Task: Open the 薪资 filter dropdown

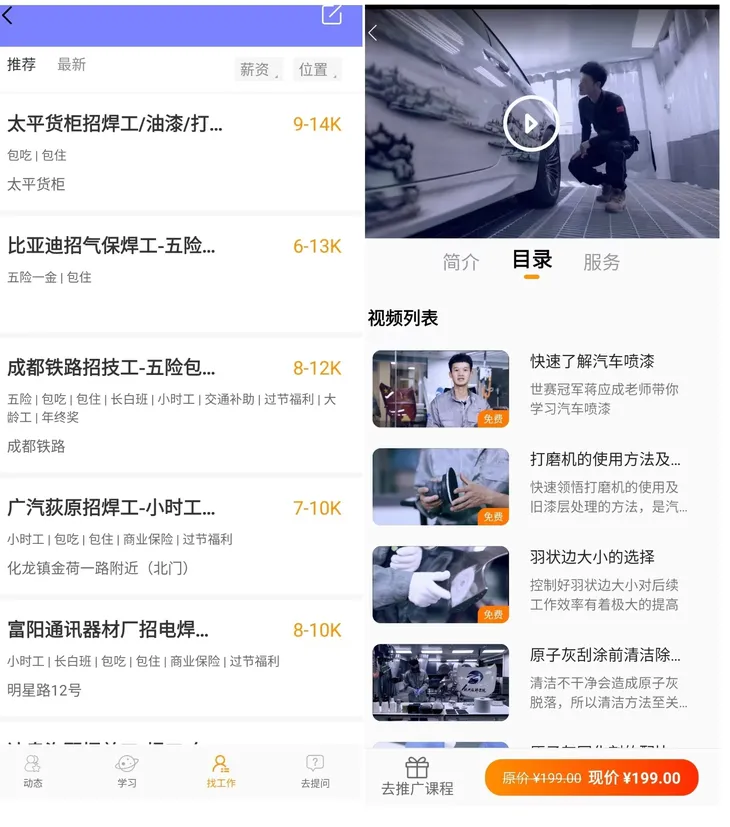Action: pyautogui.click(x=258, y=70)
